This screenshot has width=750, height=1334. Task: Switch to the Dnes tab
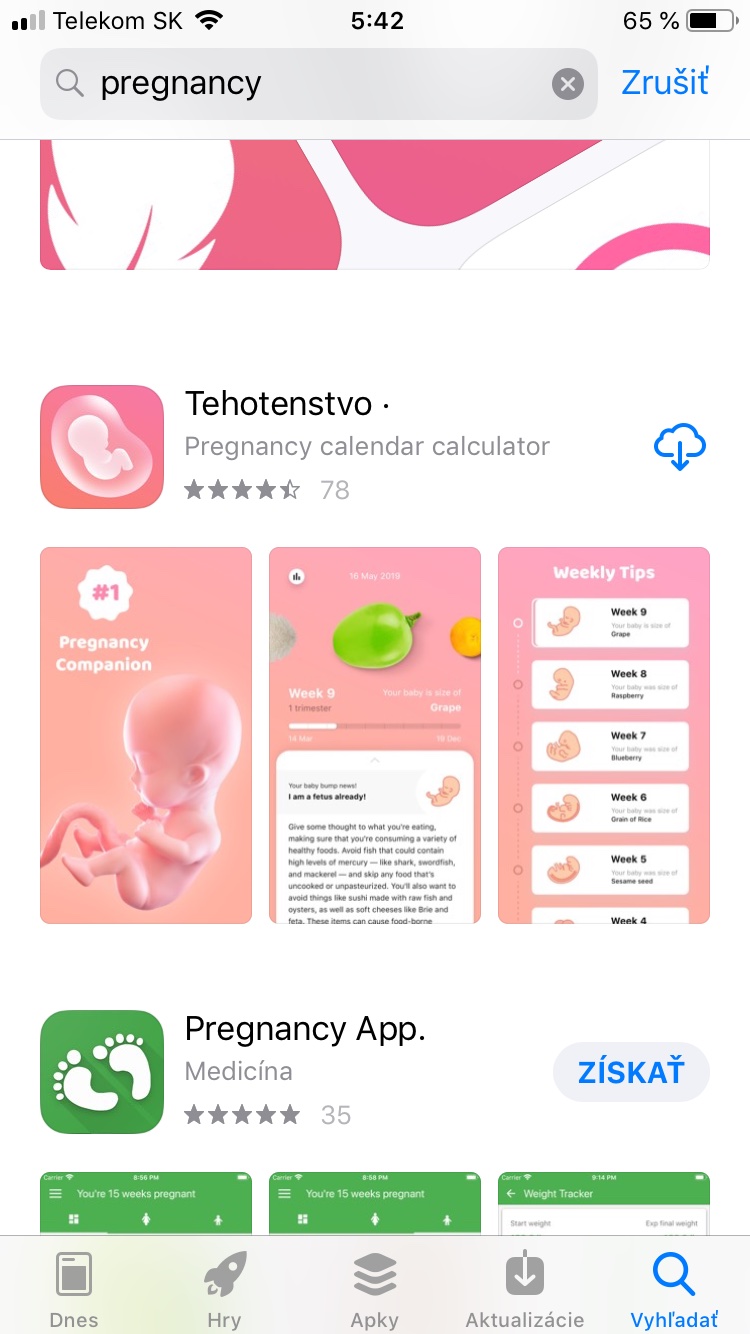74,1288
